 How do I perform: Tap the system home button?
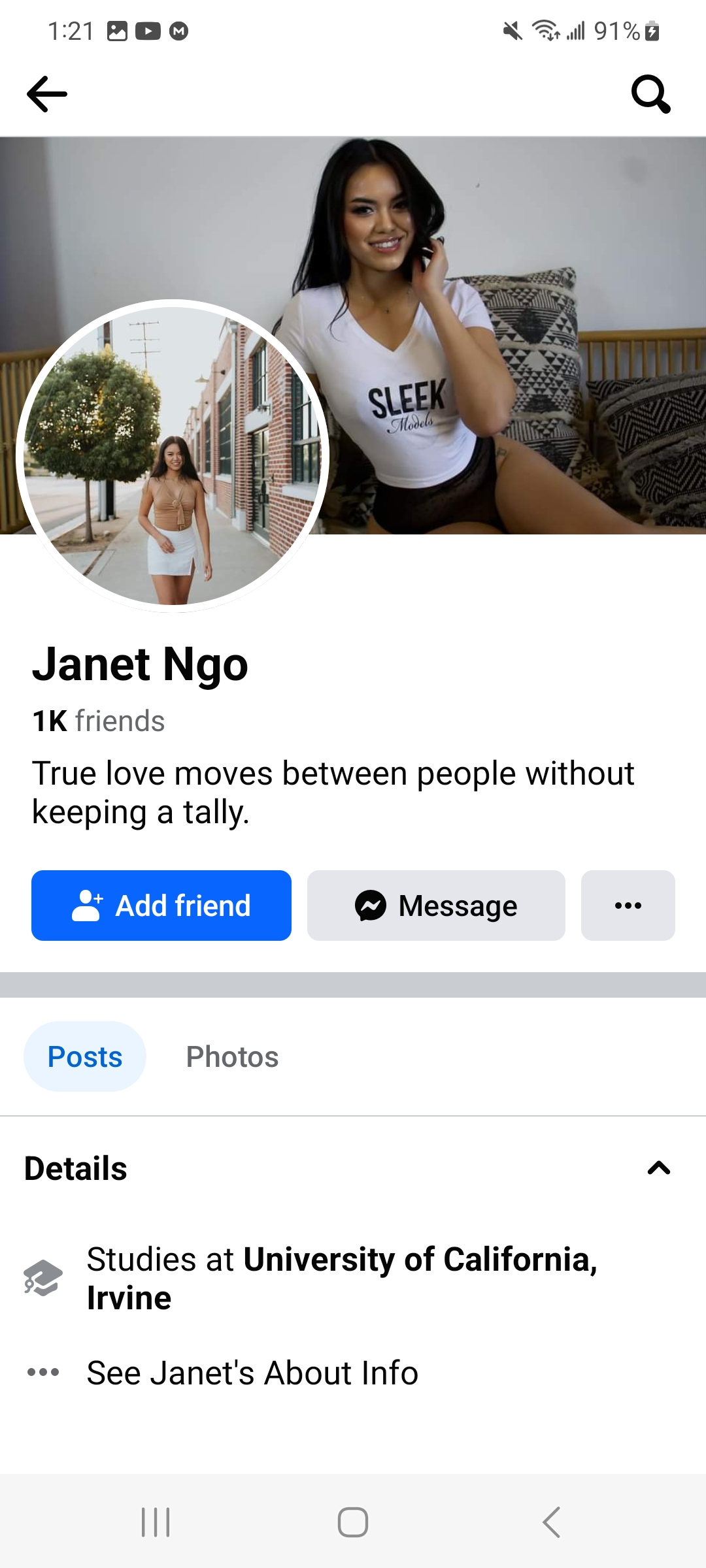tap(353, 1522)
